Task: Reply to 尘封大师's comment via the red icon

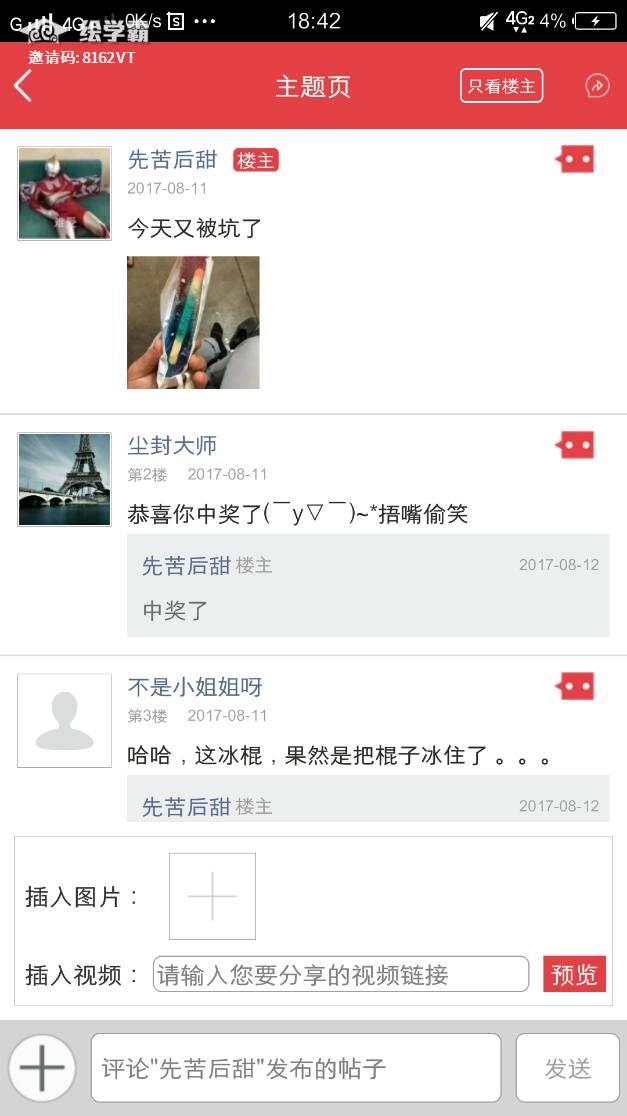Action: 576,445
